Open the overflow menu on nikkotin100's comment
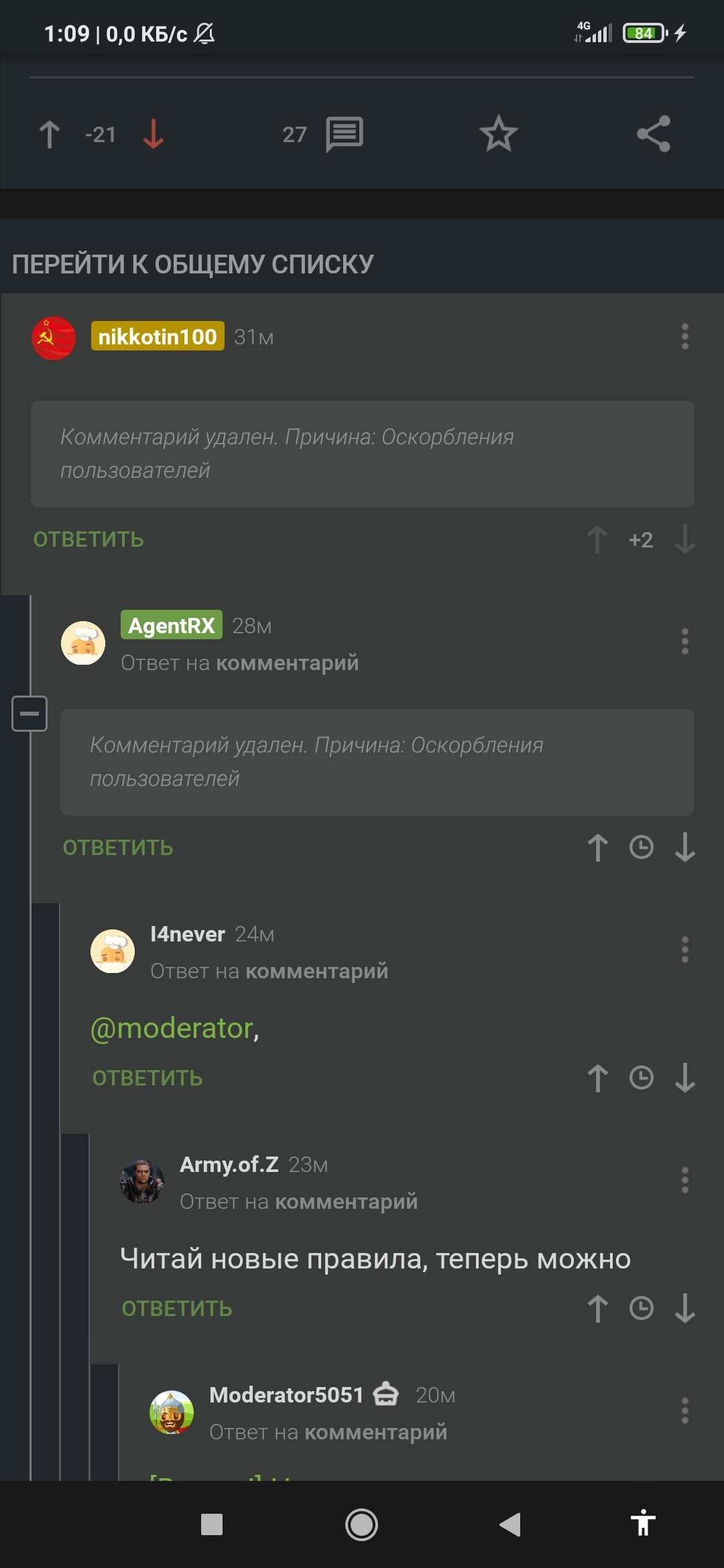Image resolution: width=724 pixels, height=1568 pixels. (684, 336)
